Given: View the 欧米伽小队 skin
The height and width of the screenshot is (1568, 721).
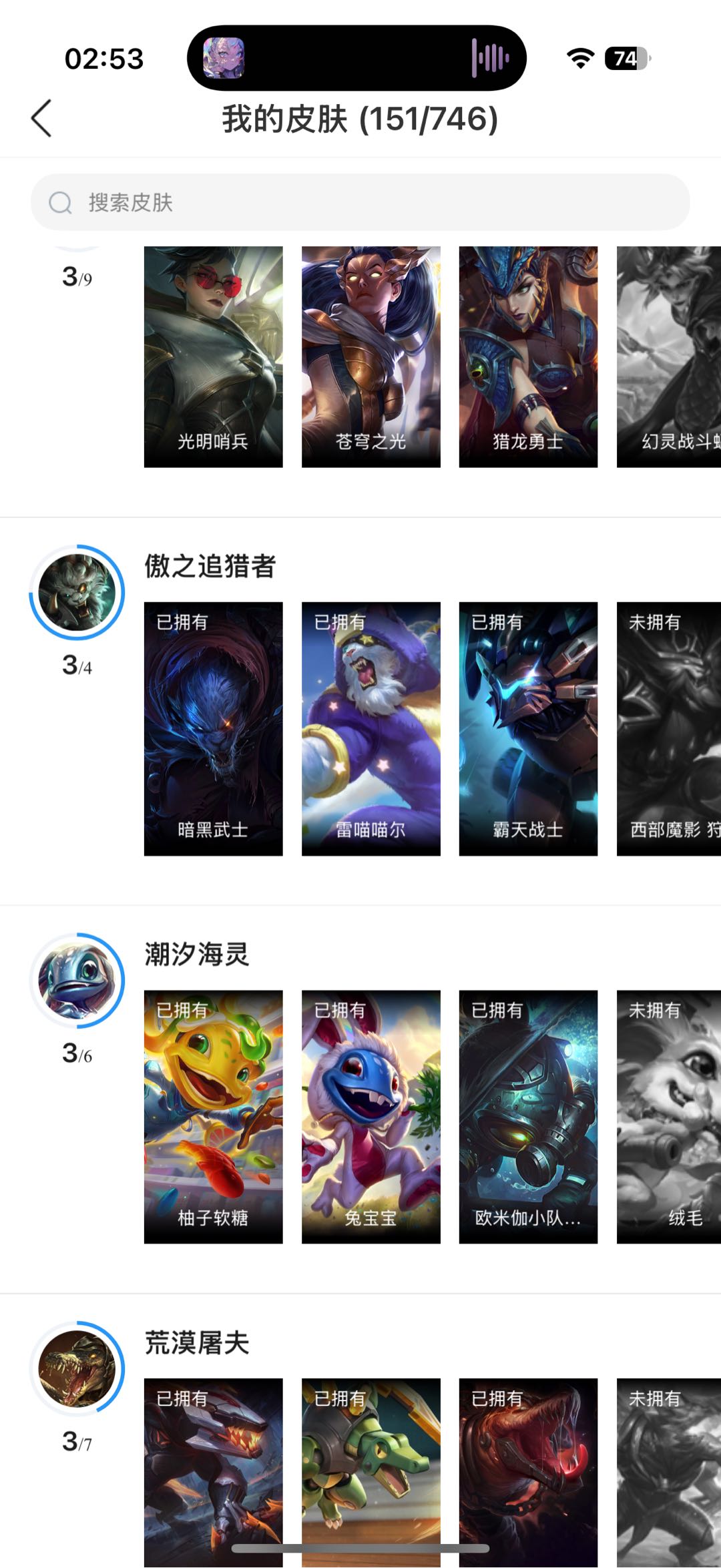Looking at the screenshot, I should tap(529, 1117).
